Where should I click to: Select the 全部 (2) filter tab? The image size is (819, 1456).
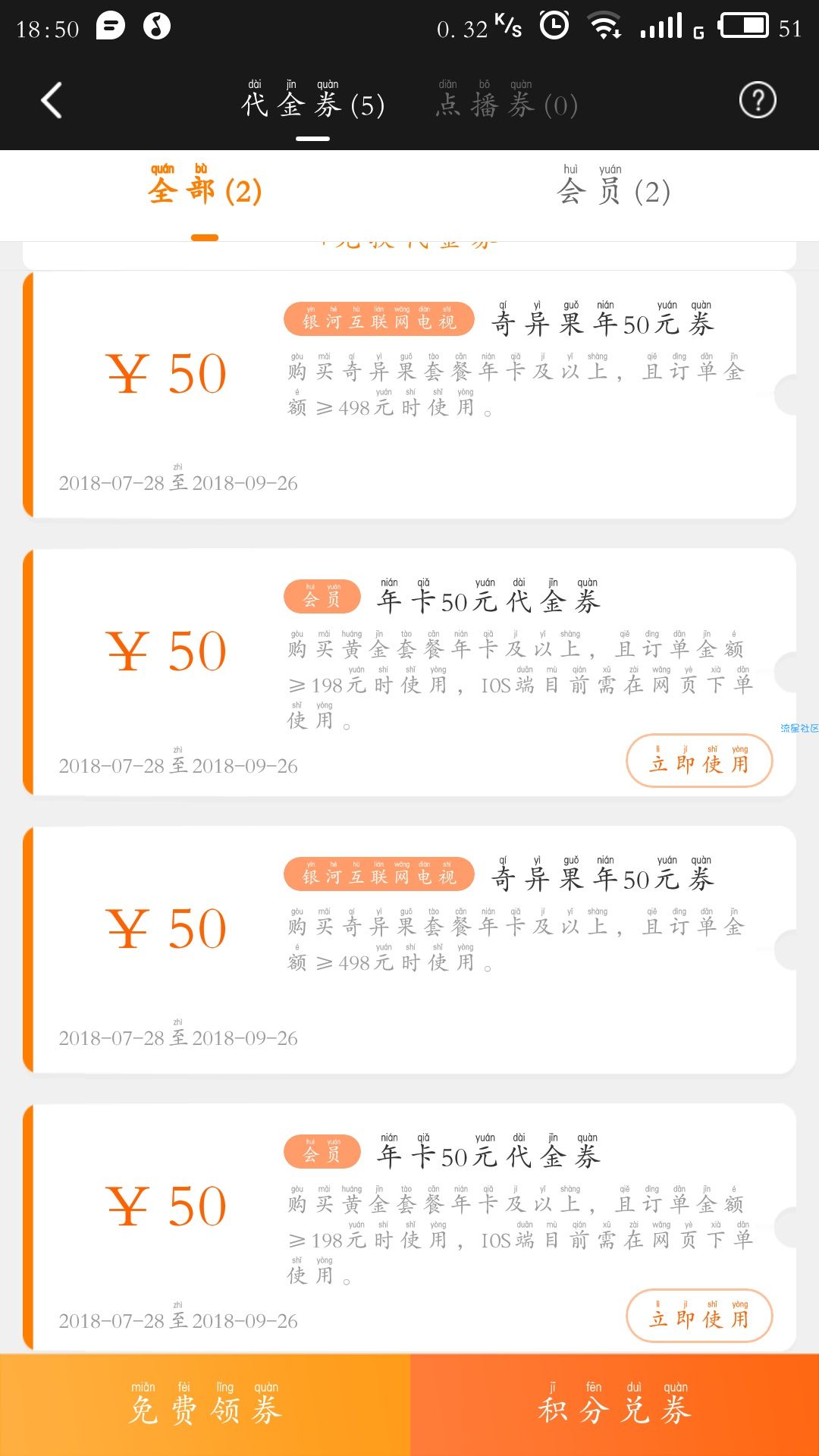pos(205,186)
